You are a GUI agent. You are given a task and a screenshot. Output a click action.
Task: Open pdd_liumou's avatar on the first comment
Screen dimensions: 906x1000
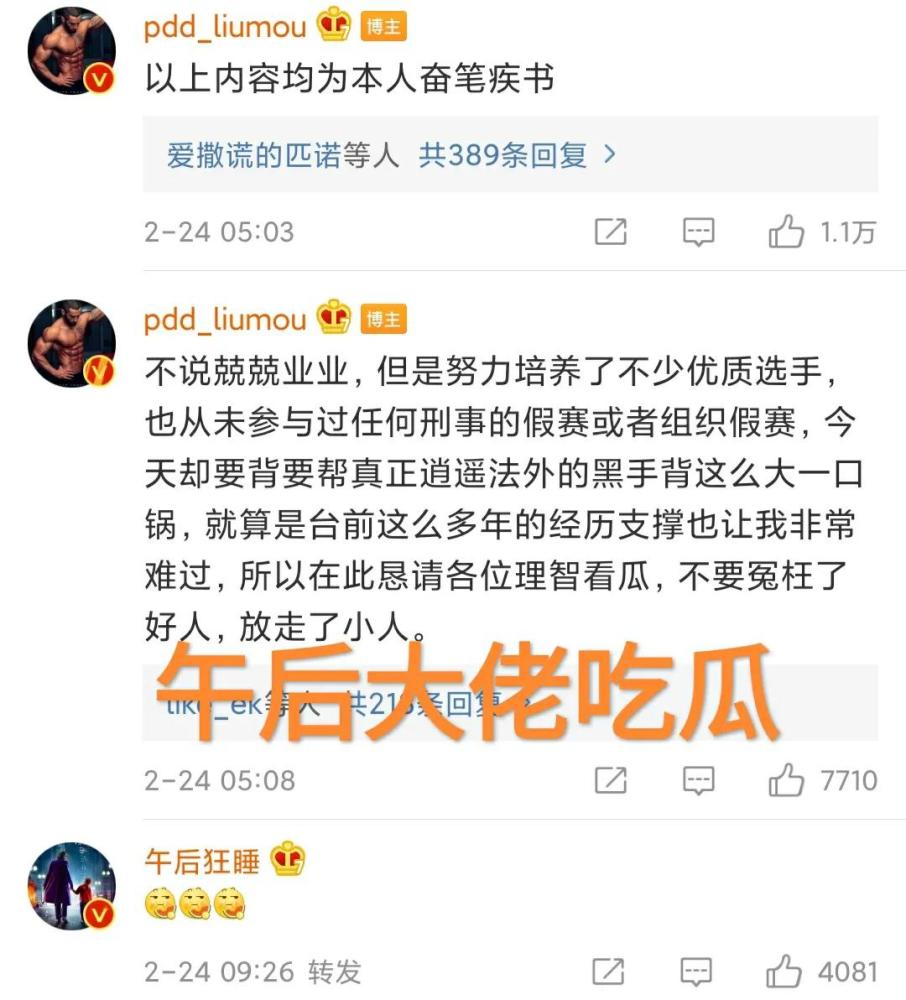pos(71,52)
